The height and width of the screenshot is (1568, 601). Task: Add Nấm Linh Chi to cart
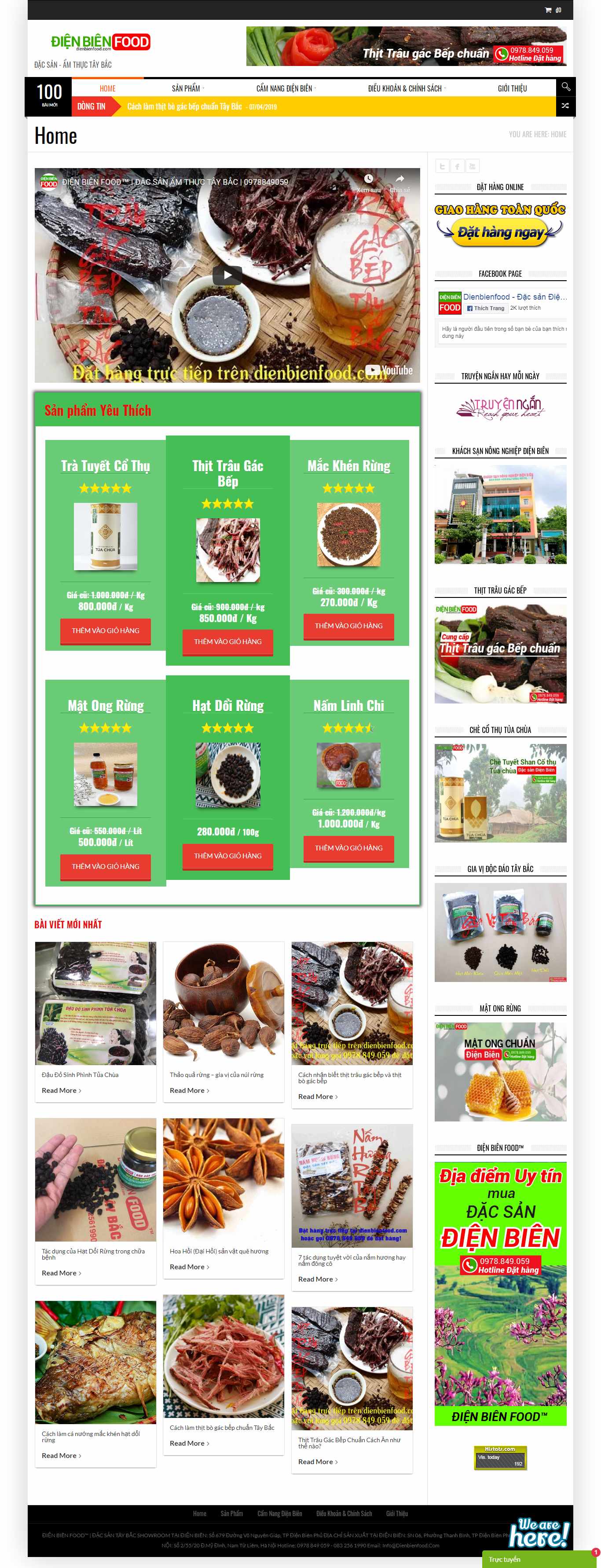(x=348, y=848)
